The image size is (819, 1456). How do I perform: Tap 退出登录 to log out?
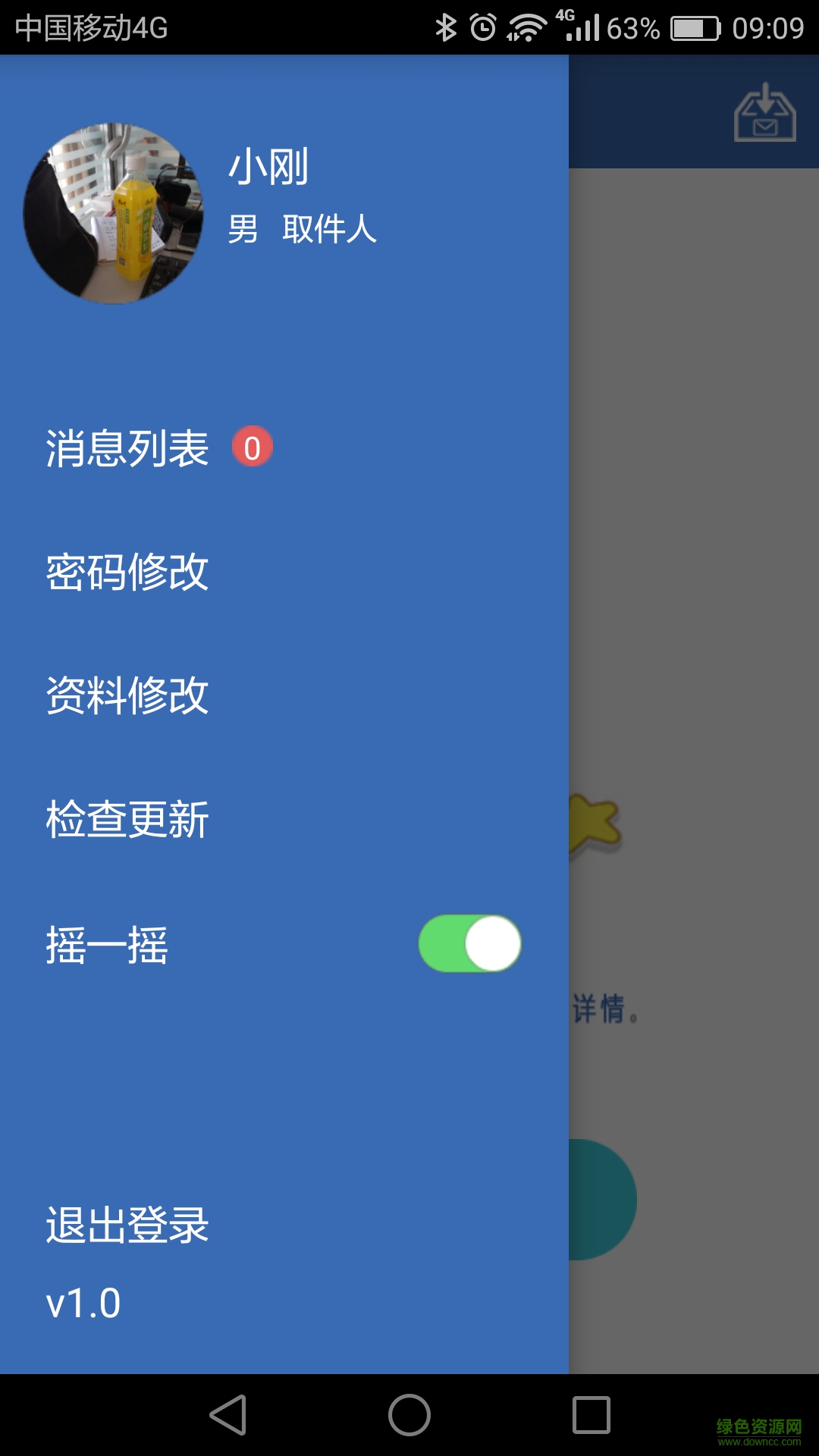(x=127, y=1225)
